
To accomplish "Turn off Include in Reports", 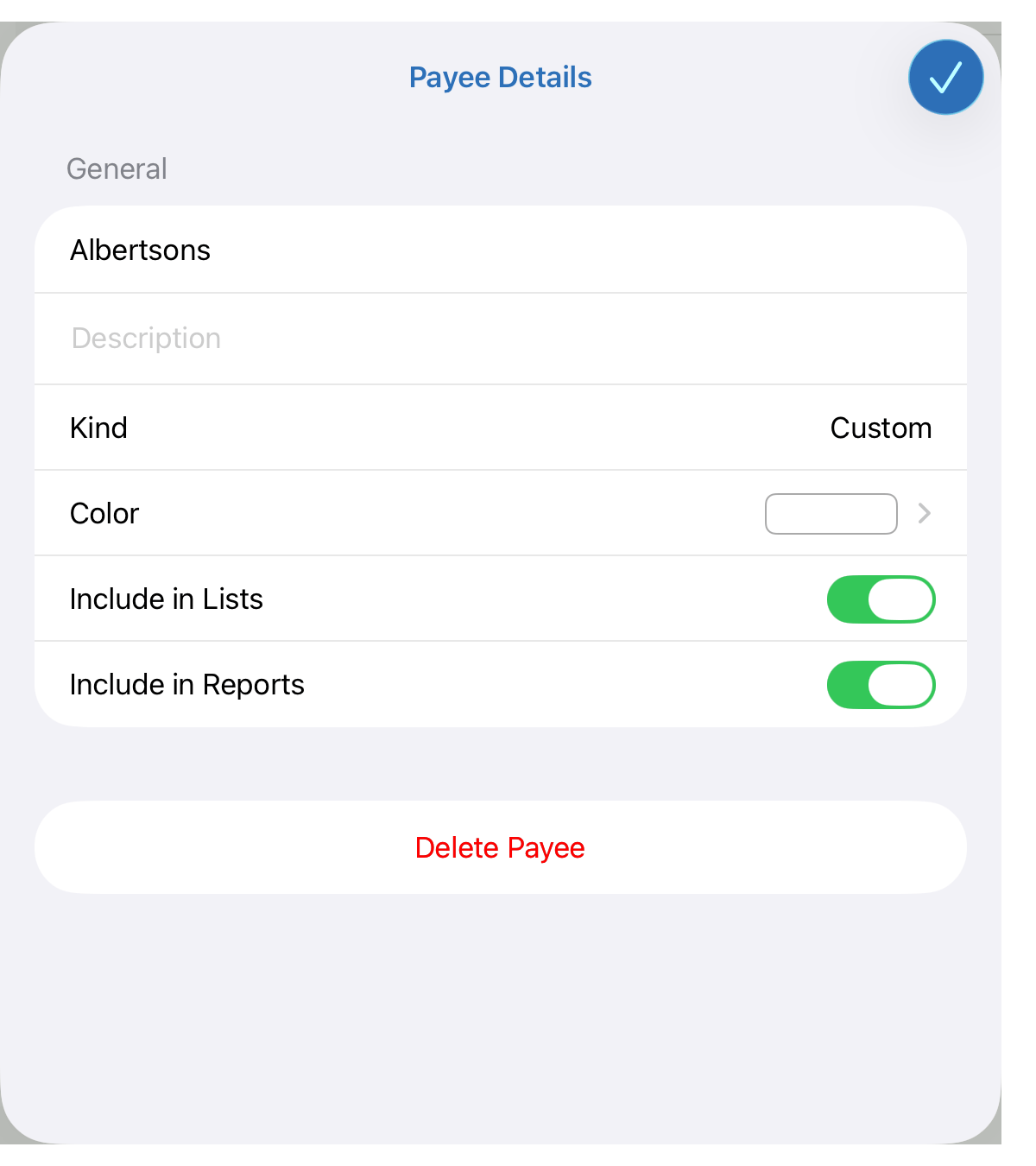I will point(881,685).
